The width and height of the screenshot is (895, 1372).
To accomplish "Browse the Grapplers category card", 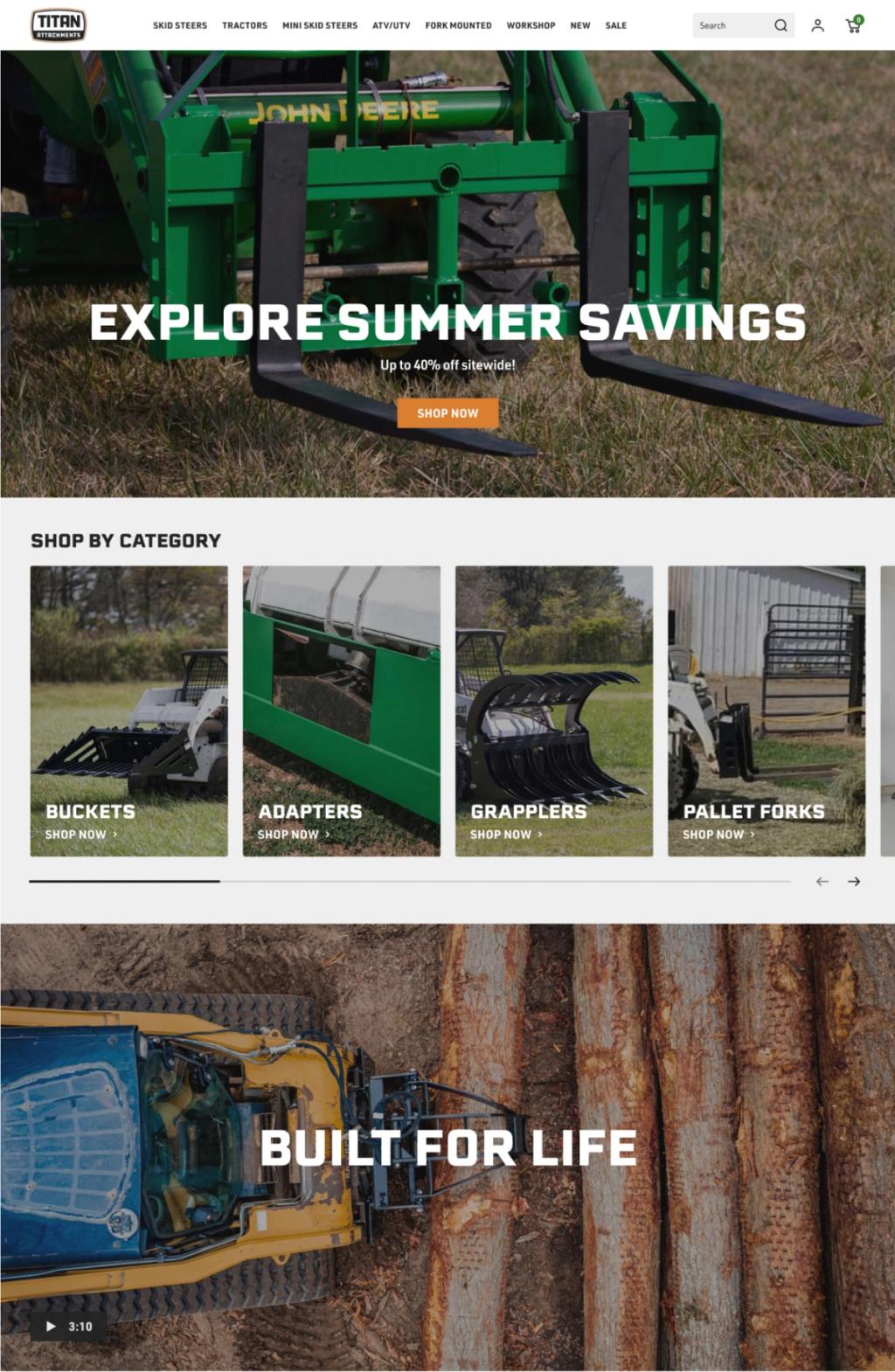I will pos(554,710).
